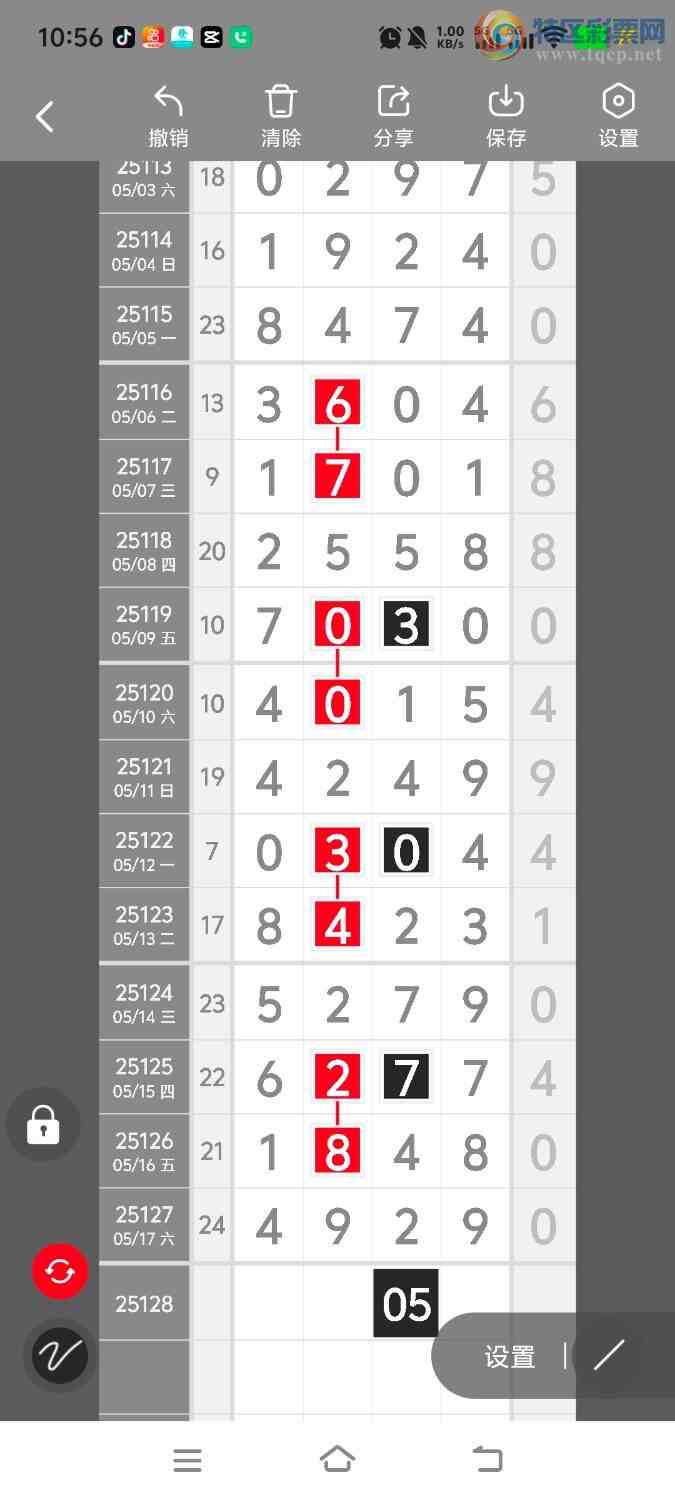Go back using the top-left arrow

tap(44, 117)
